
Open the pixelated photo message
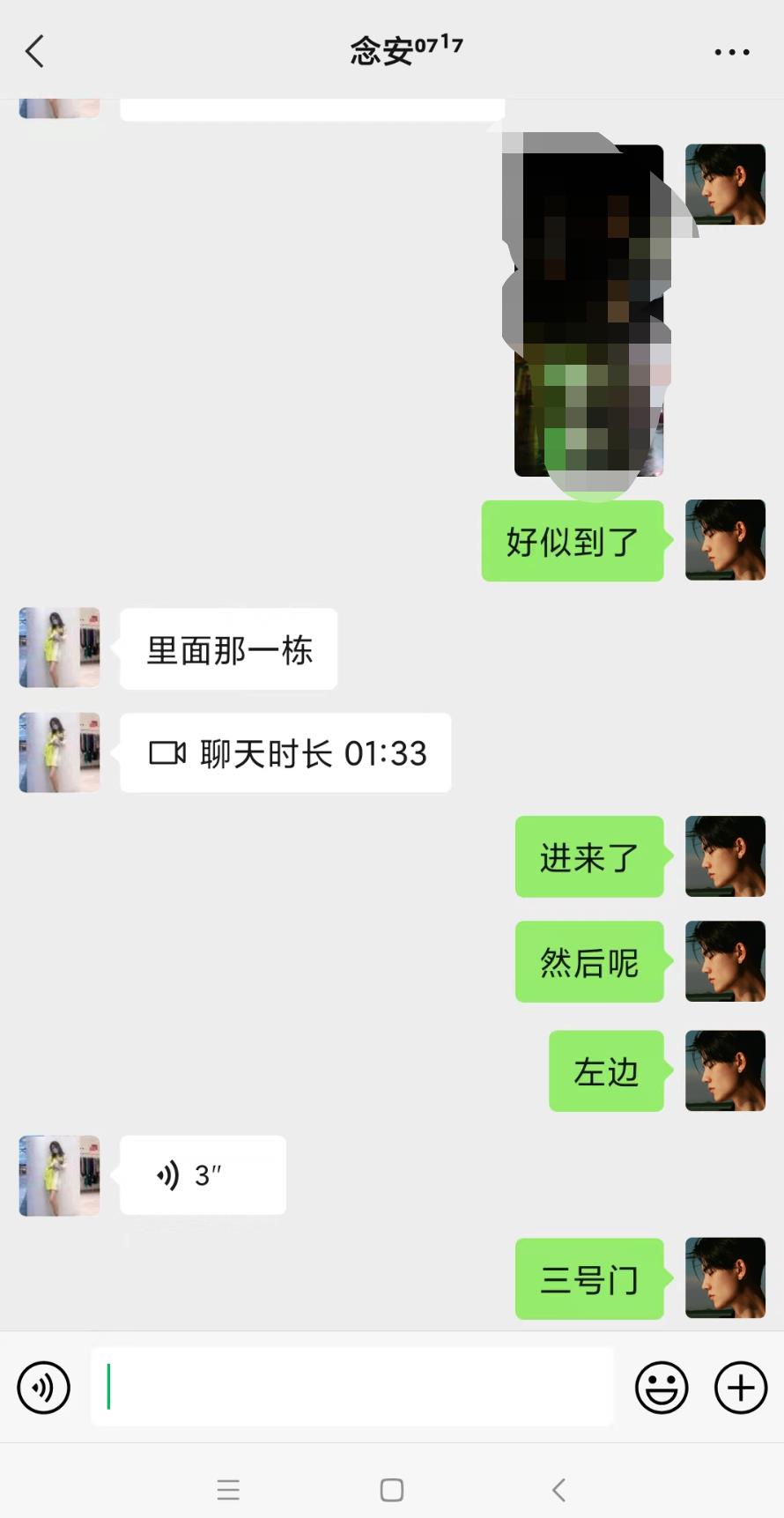pos(588,310)
